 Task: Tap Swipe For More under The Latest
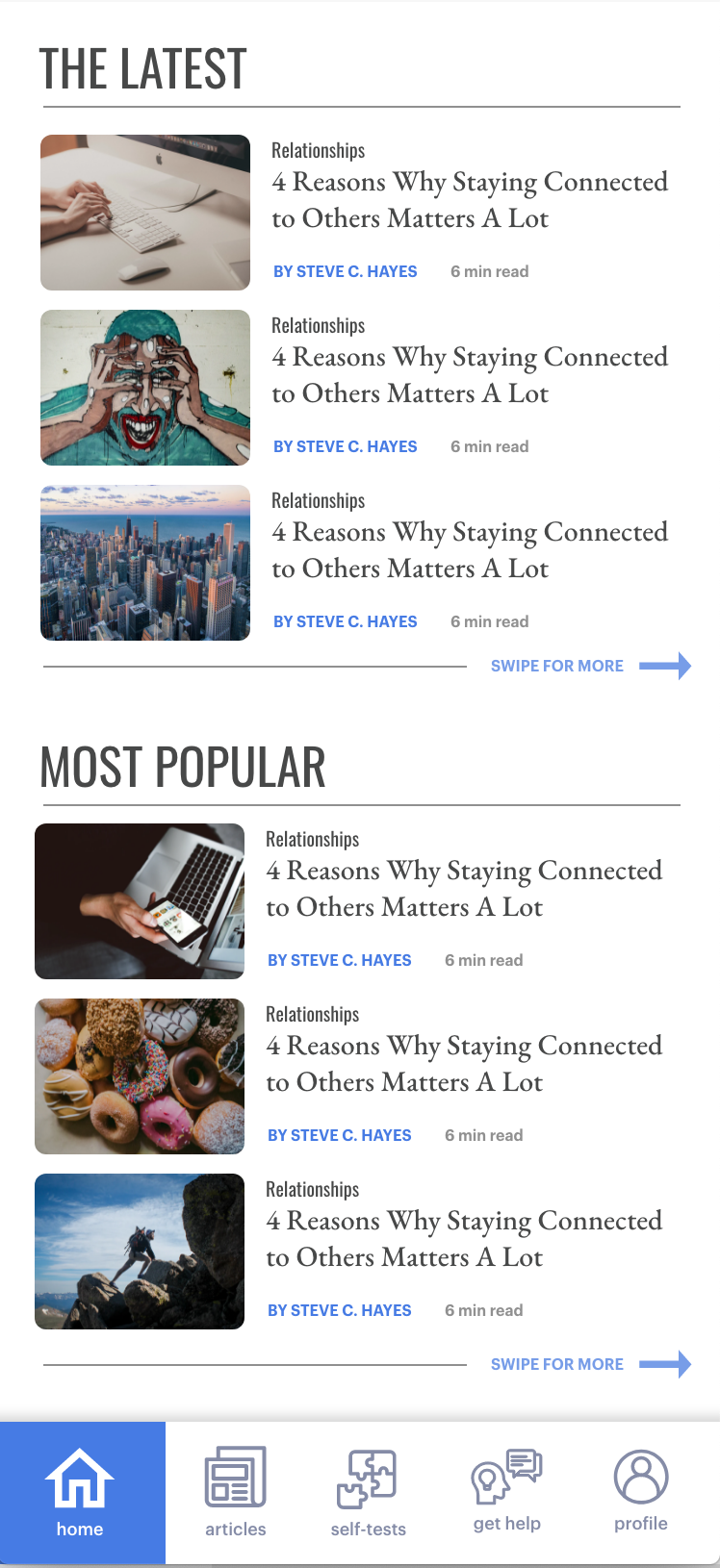click(591, 666)
